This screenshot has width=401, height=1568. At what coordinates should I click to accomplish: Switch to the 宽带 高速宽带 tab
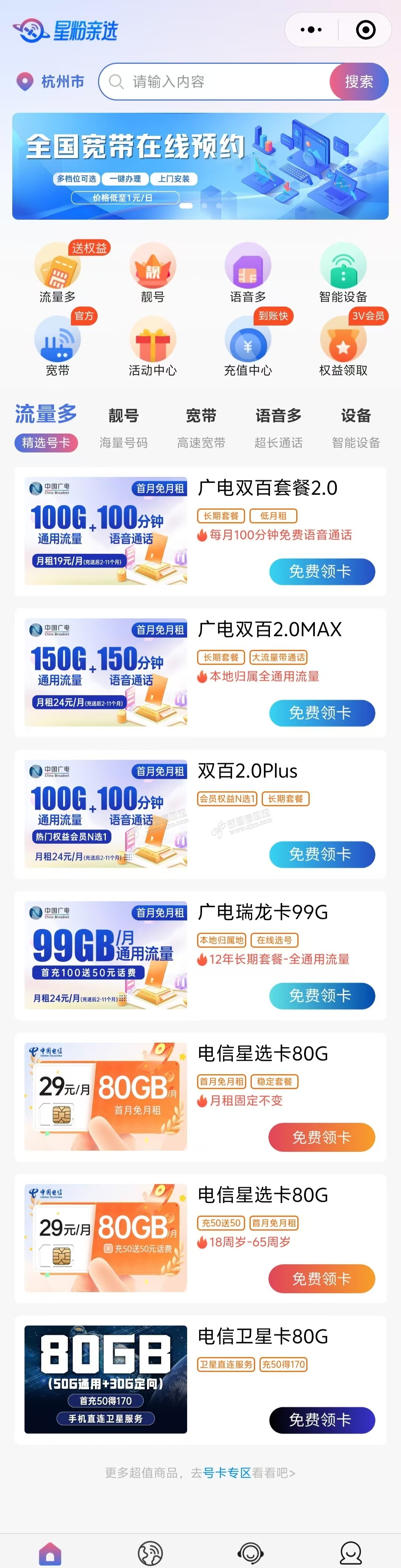point(201,427)
